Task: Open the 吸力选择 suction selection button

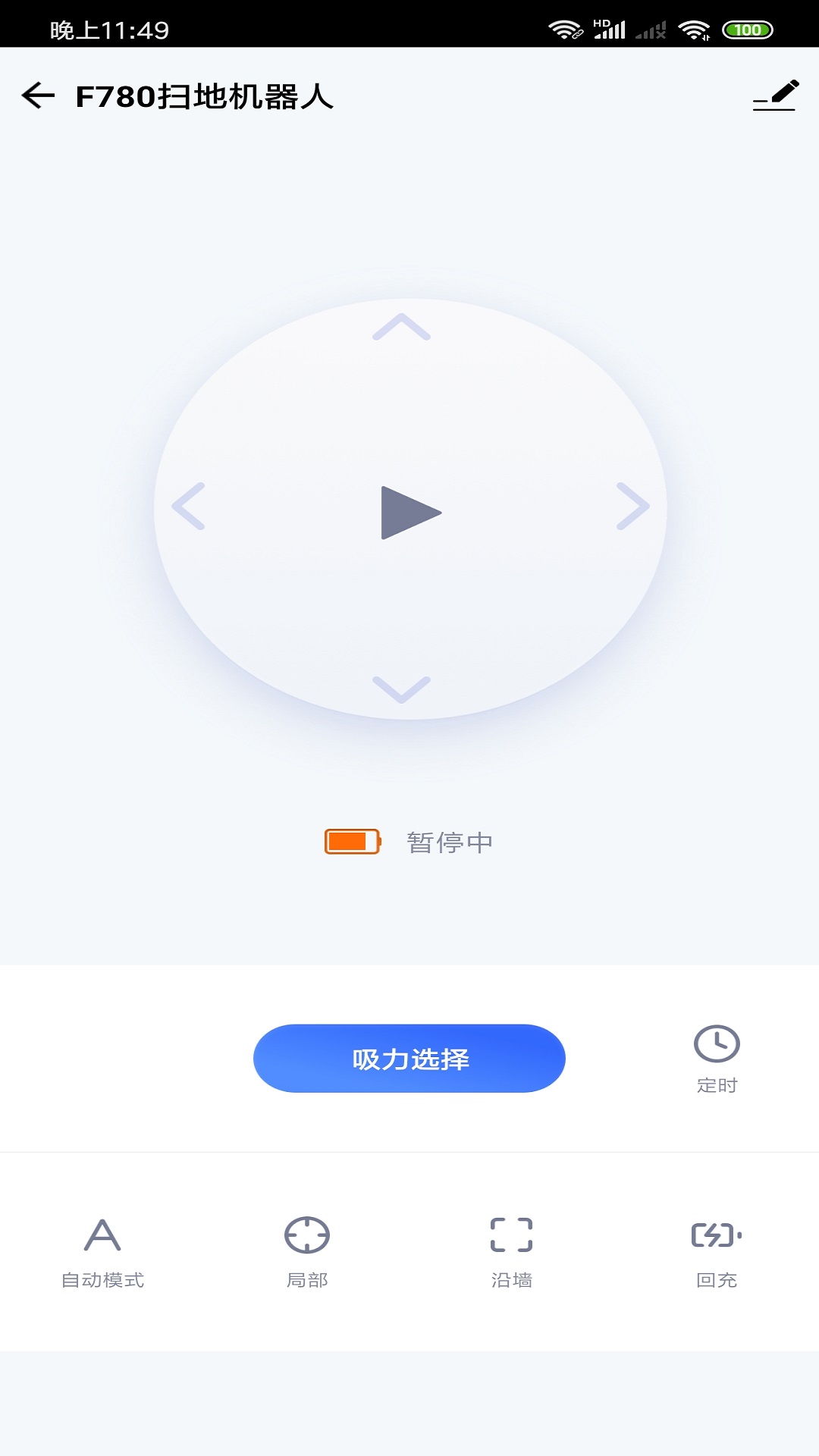Action: click(x=409, y=1059)
